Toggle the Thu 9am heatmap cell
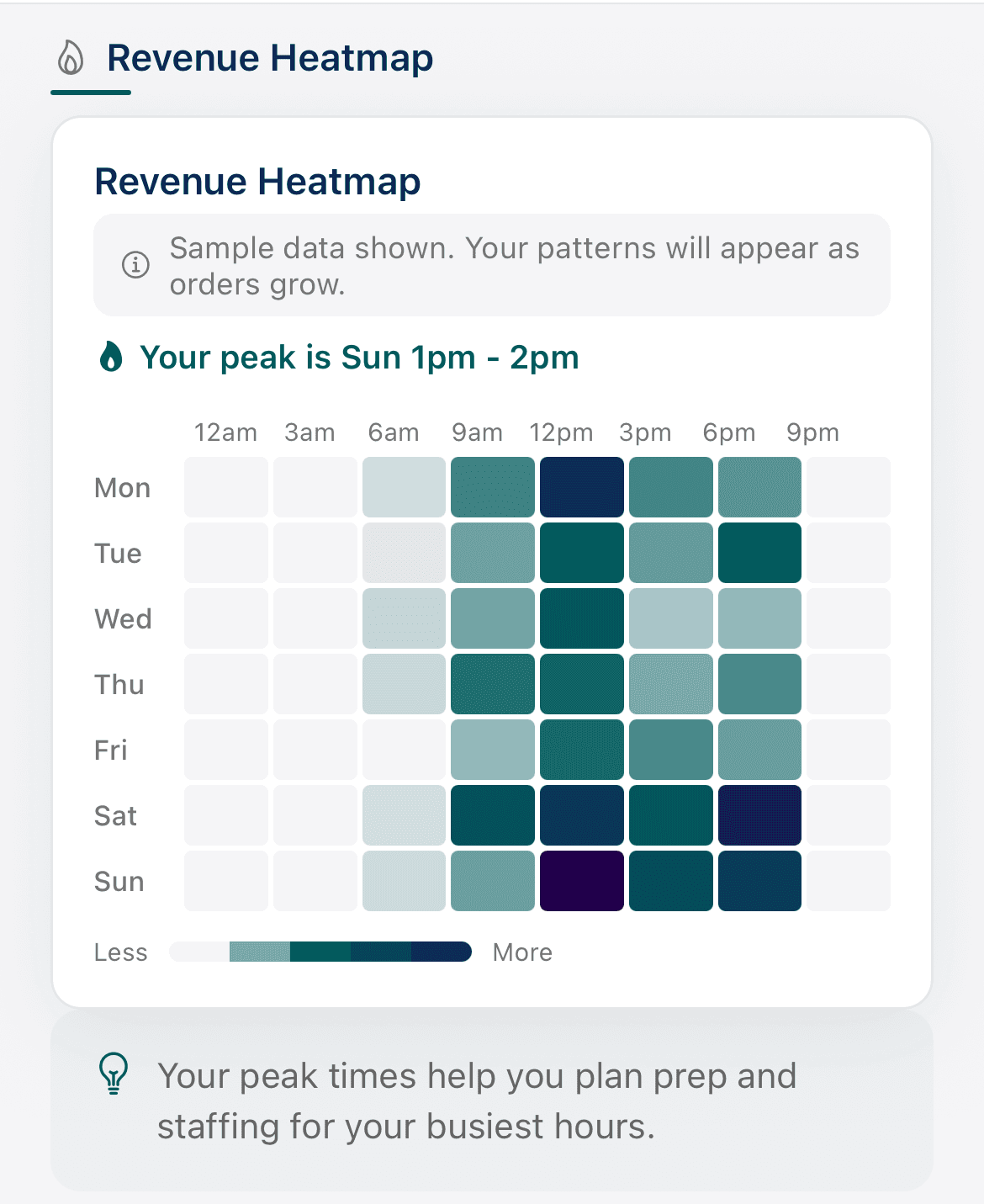984x1204 pixels. (x=493, y=684)
